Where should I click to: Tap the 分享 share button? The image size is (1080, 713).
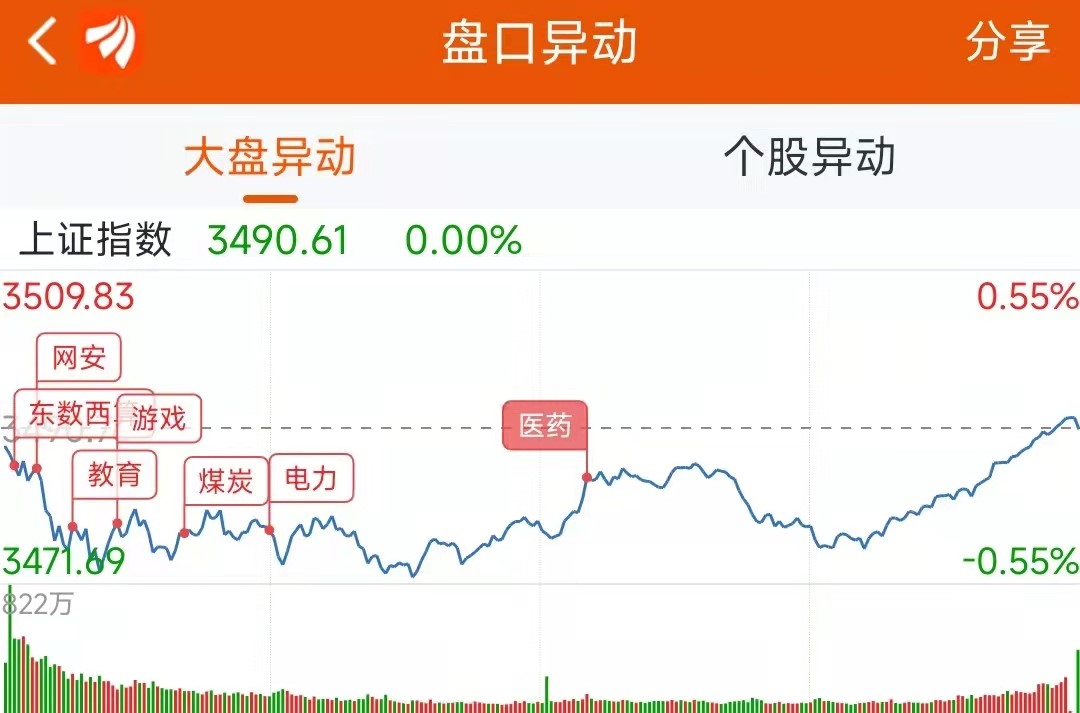click(1007, 43)
